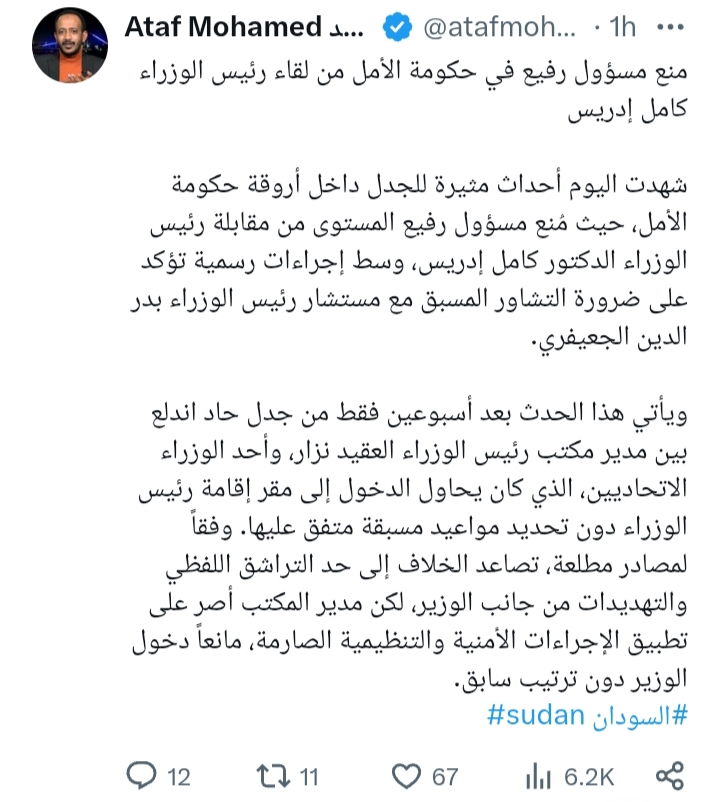Share this tweet
720x802 pixels.
pos(669,775)
